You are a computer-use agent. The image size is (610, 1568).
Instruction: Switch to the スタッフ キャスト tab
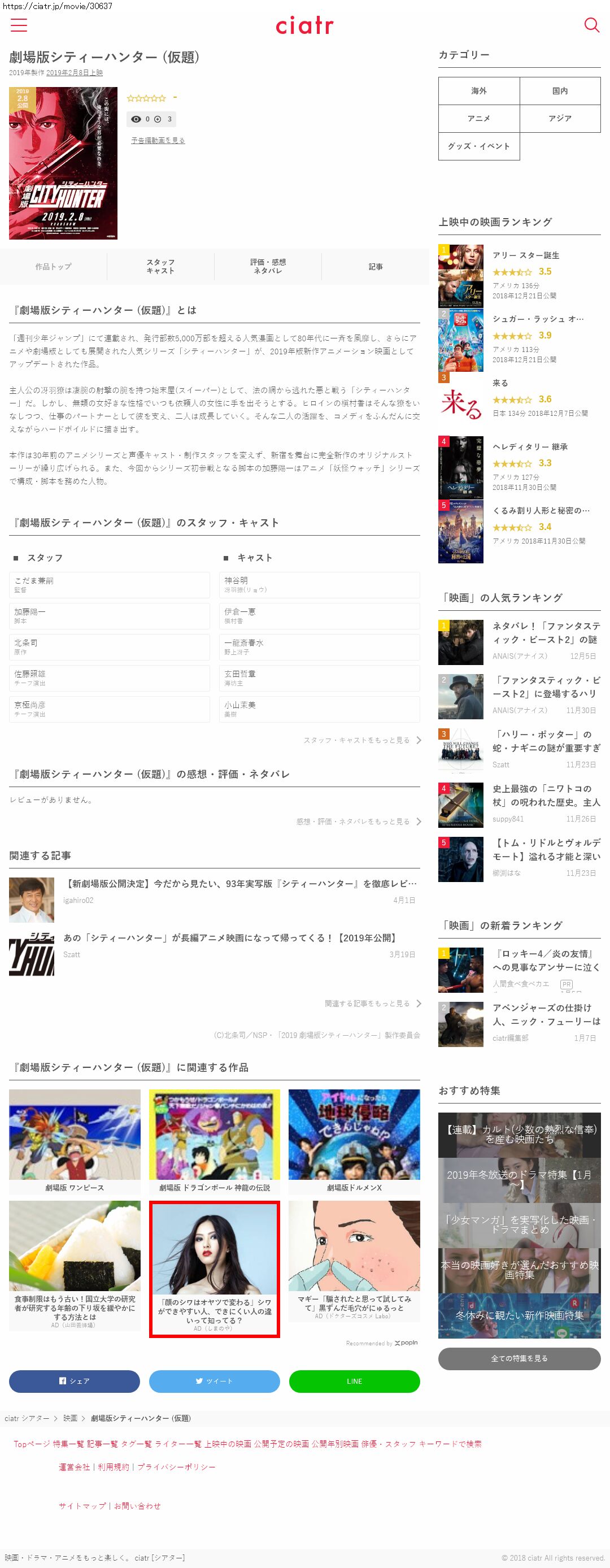[160, 267]
